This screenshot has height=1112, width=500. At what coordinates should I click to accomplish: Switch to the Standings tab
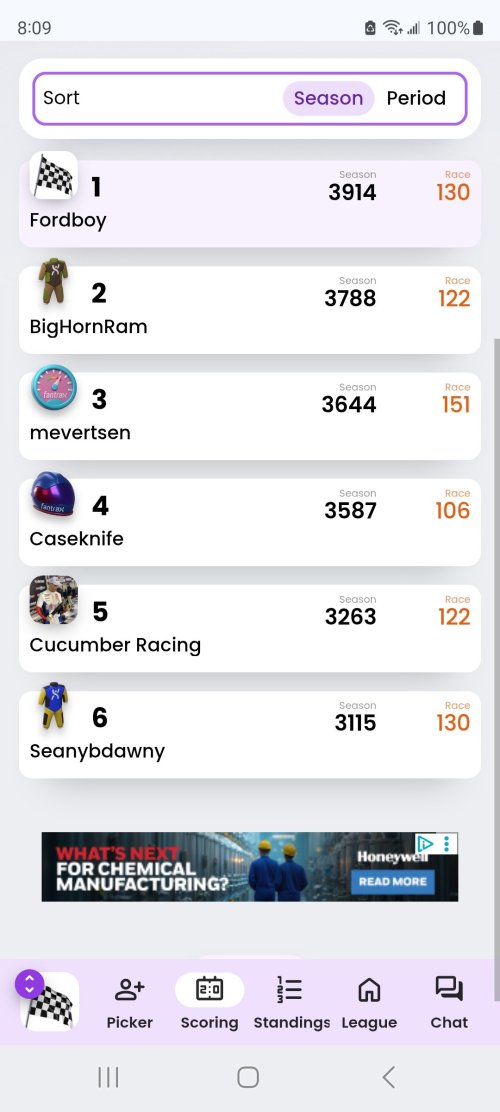[291, 1002]
